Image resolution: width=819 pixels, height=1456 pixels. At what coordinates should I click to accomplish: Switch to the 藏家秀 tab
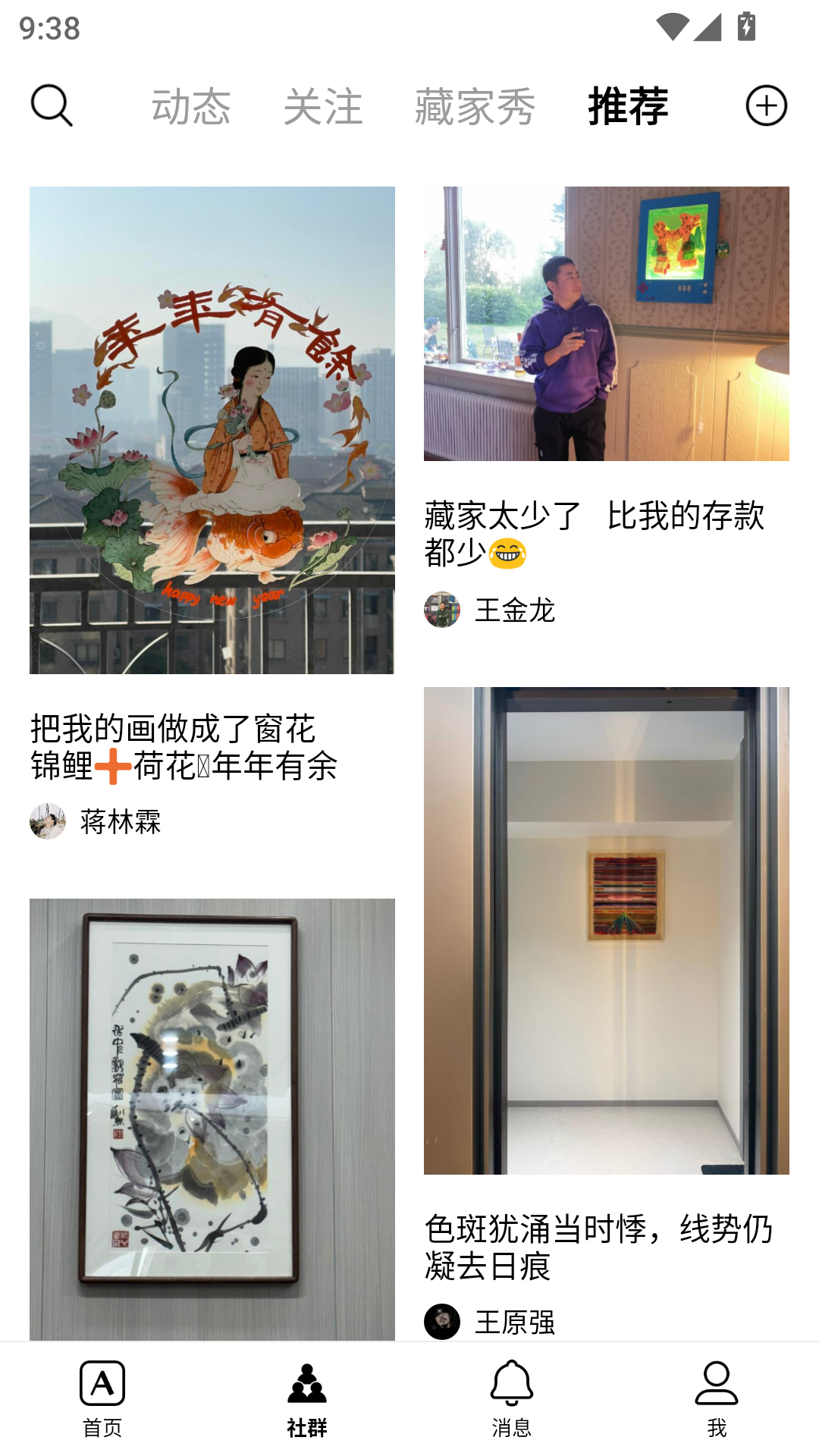click(475, 106)
